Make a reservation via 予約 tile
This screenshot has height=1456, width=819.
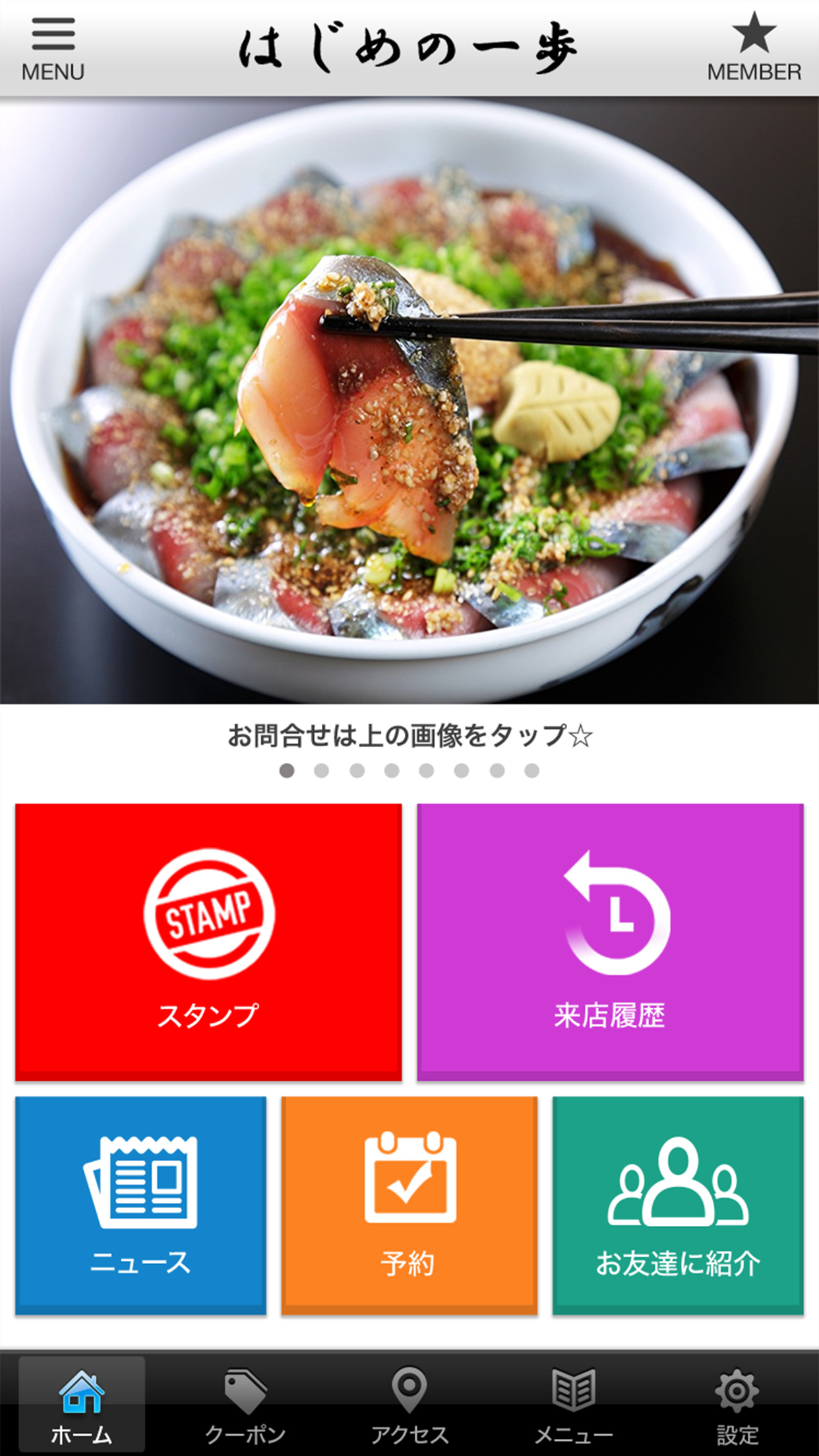coord(409,1205)
